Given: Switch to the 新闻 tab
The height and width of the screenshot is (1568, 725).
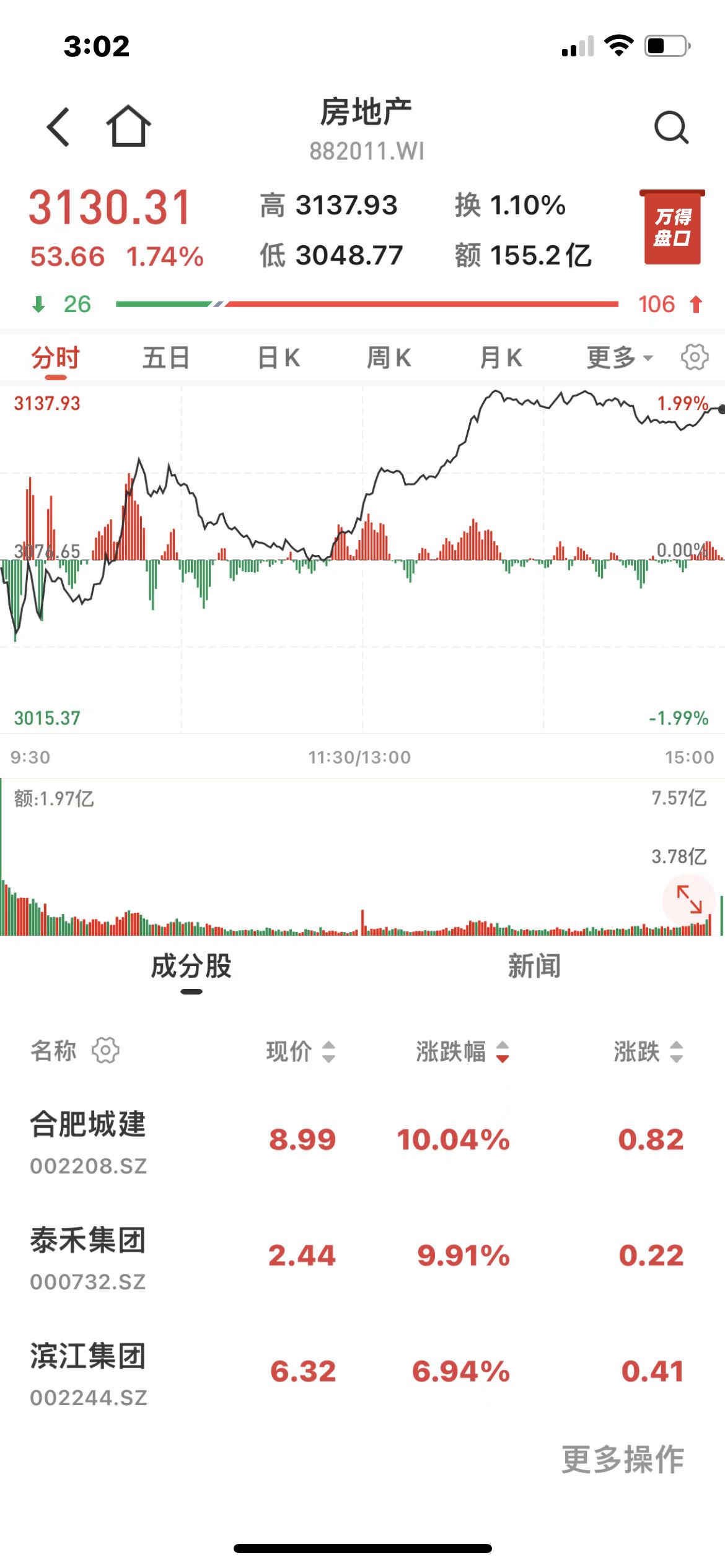Looking at the screenshot, I should pos(534,966).
